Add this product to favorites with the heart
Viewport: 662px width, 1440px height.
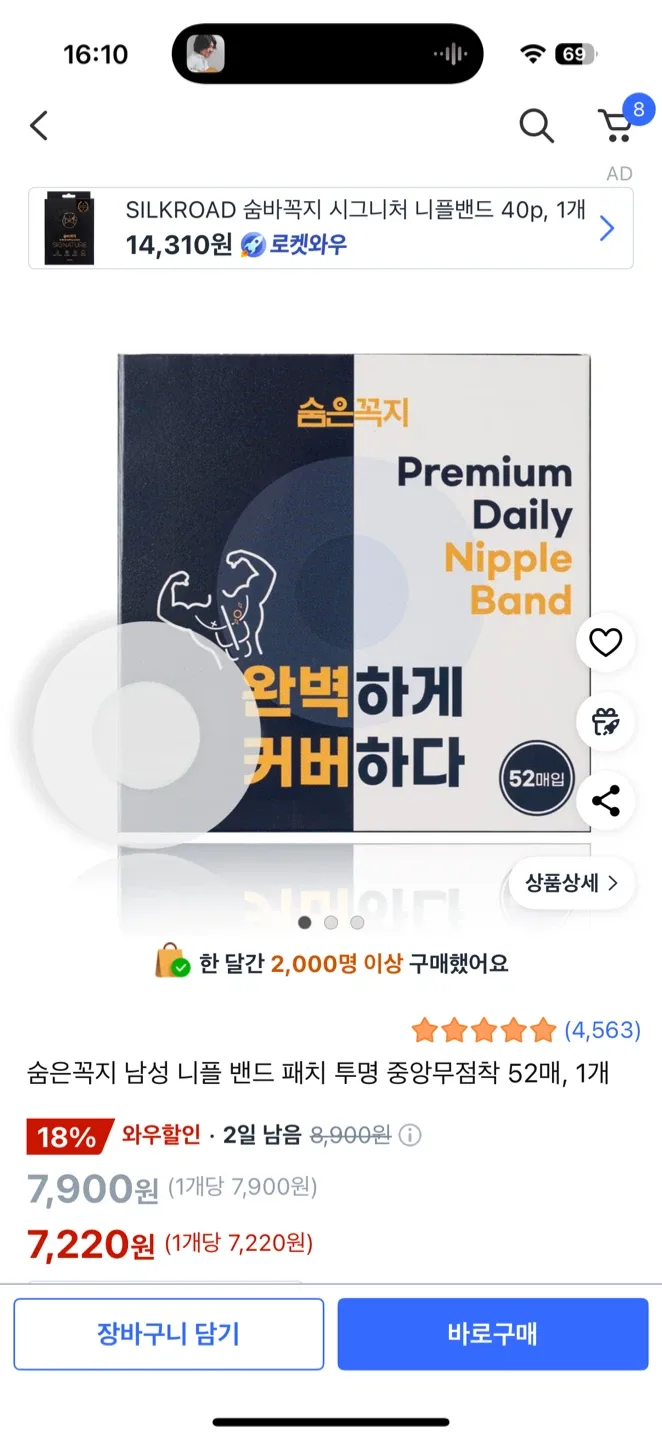tap(605, 642)
